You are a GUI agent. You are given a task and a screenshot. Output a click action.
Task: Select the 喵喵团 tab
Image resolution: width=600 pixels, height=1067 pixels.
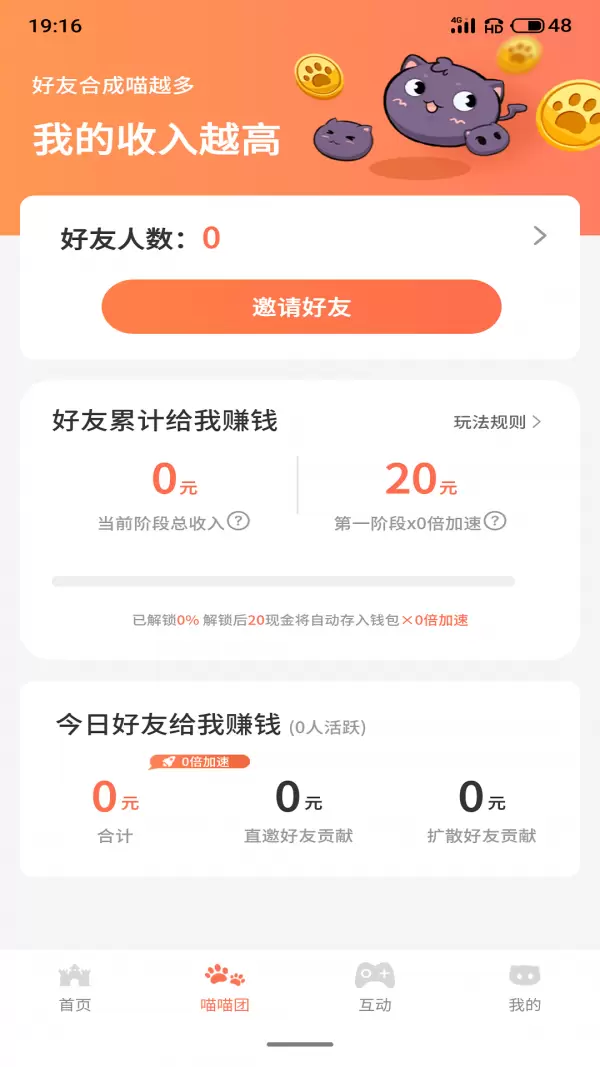click(225, 987)
